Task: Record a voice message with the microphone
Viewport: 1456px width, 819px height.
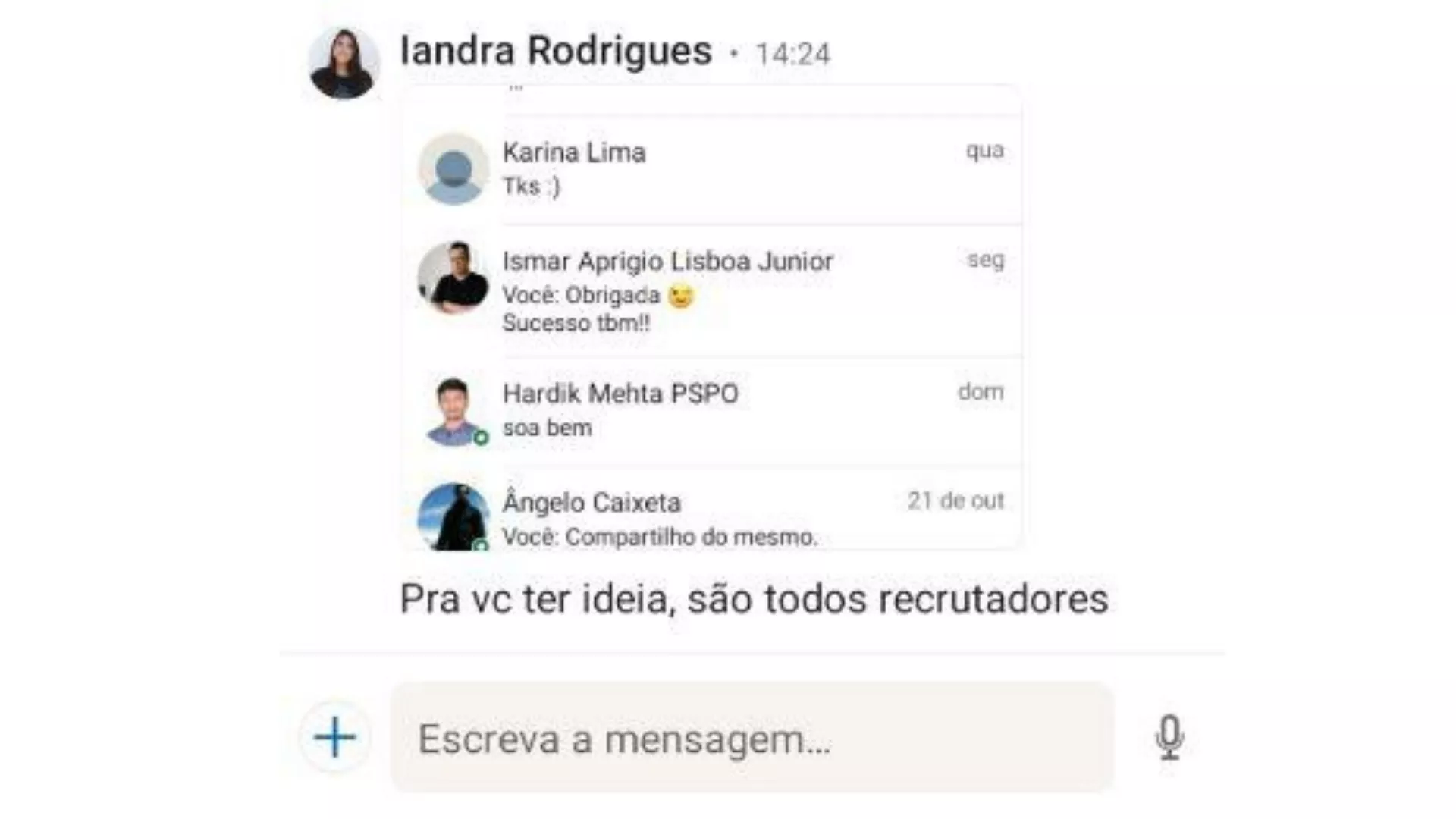Action: 1169,737
